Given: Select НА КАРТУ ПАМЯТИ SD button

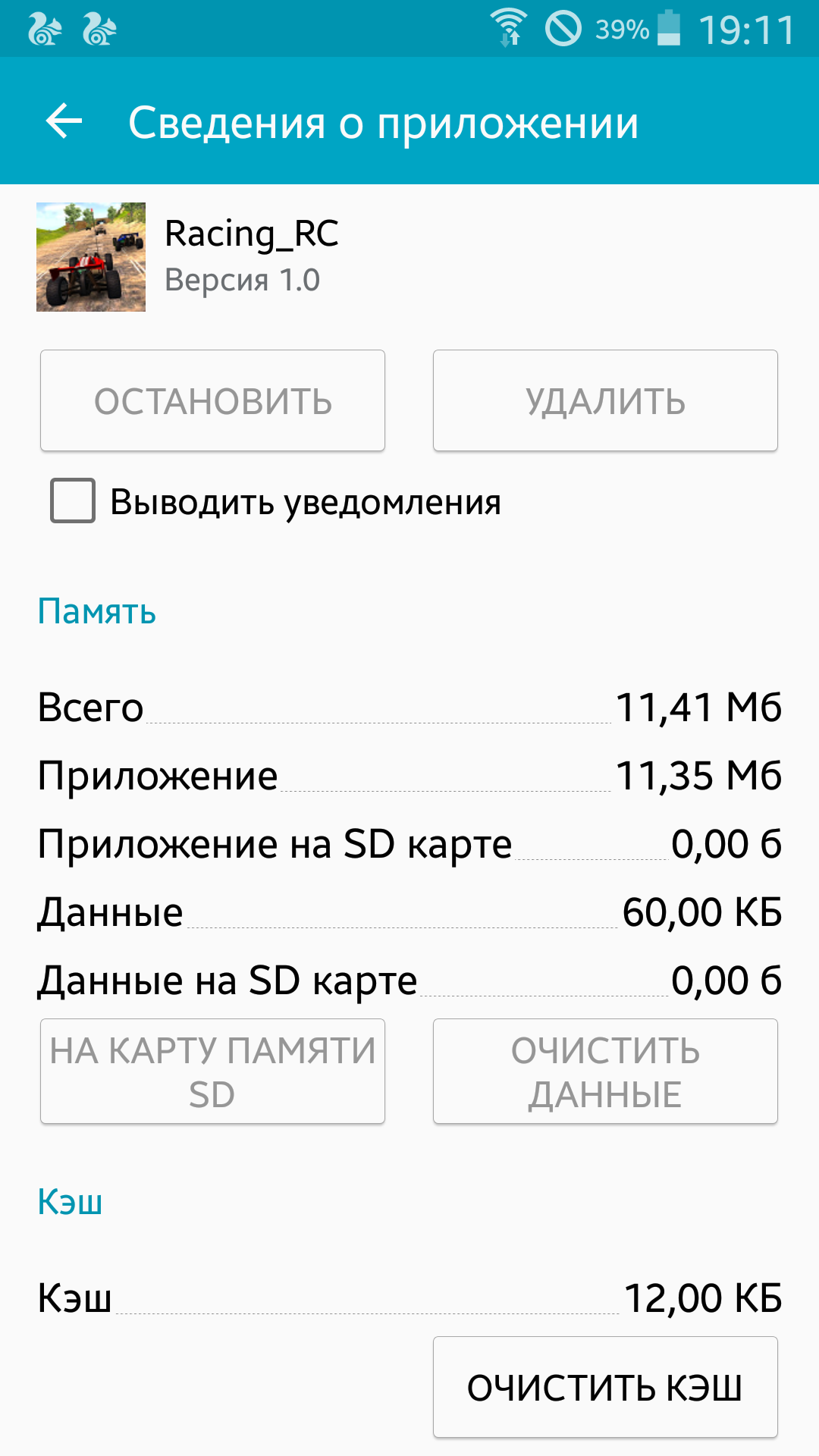Looking at the screenshot, I should click(x=212, y=1072).
